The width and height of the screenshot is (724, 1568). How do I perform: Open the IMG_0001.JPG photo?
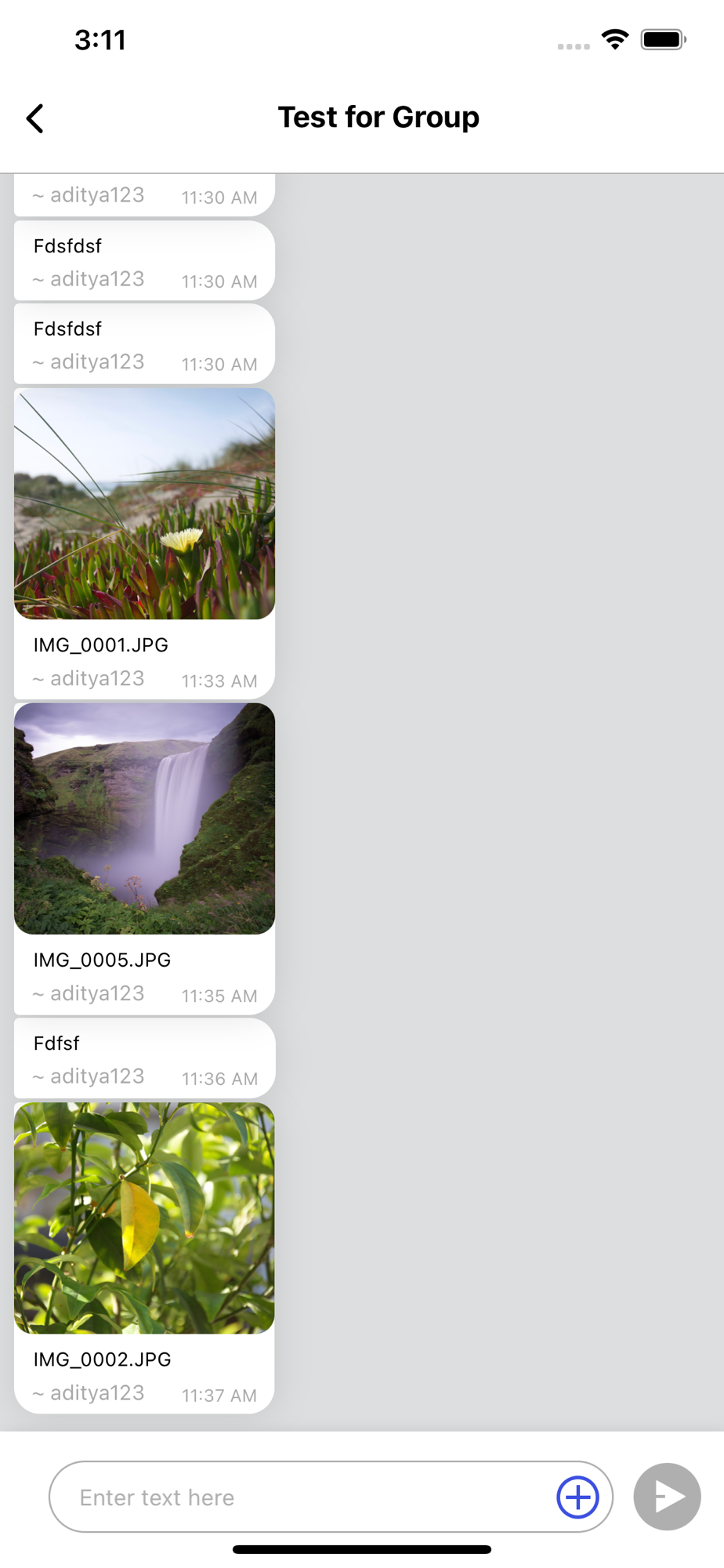click(x=145, y=504)
